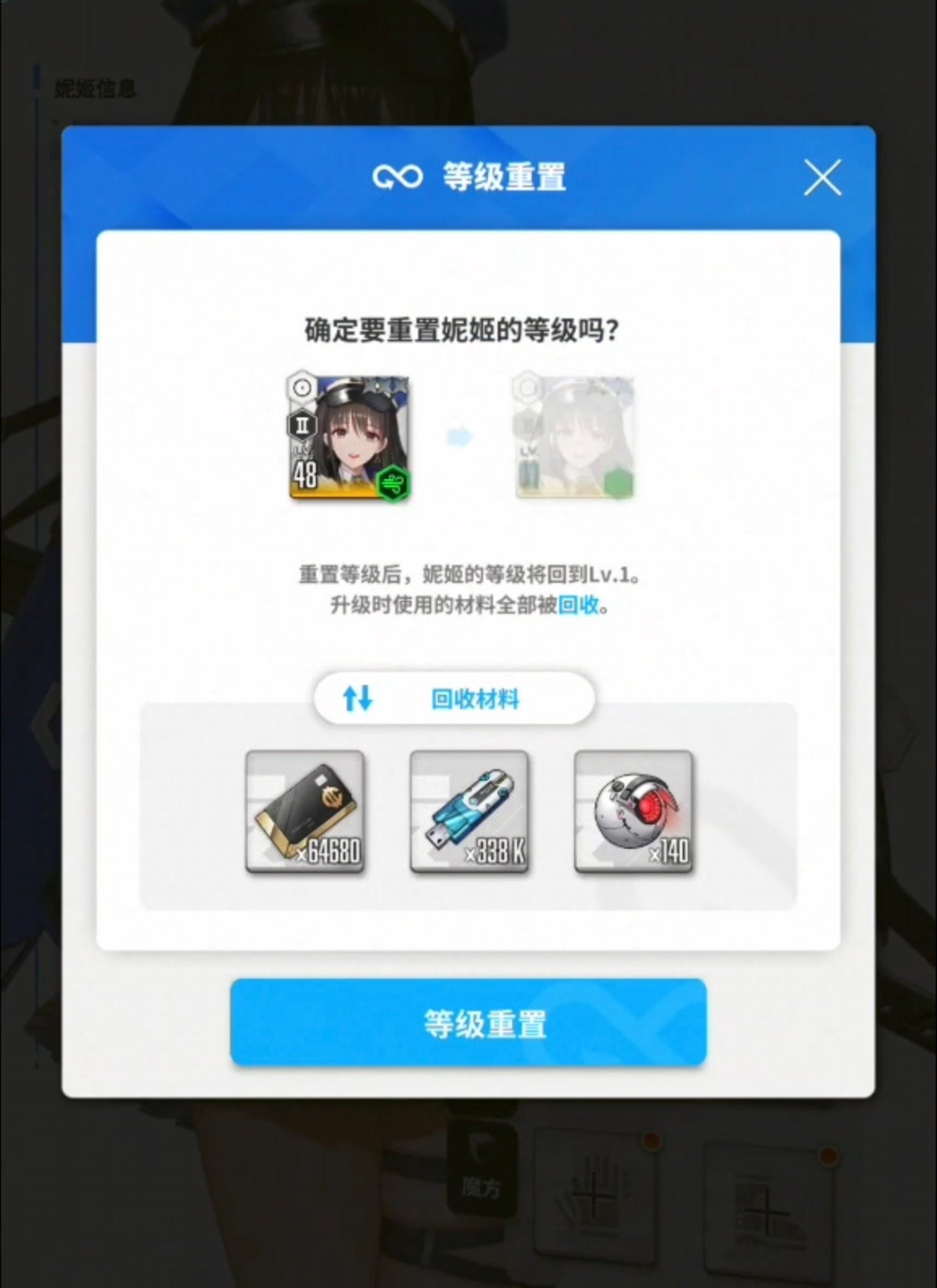Open the blue 回收 link

579,605
